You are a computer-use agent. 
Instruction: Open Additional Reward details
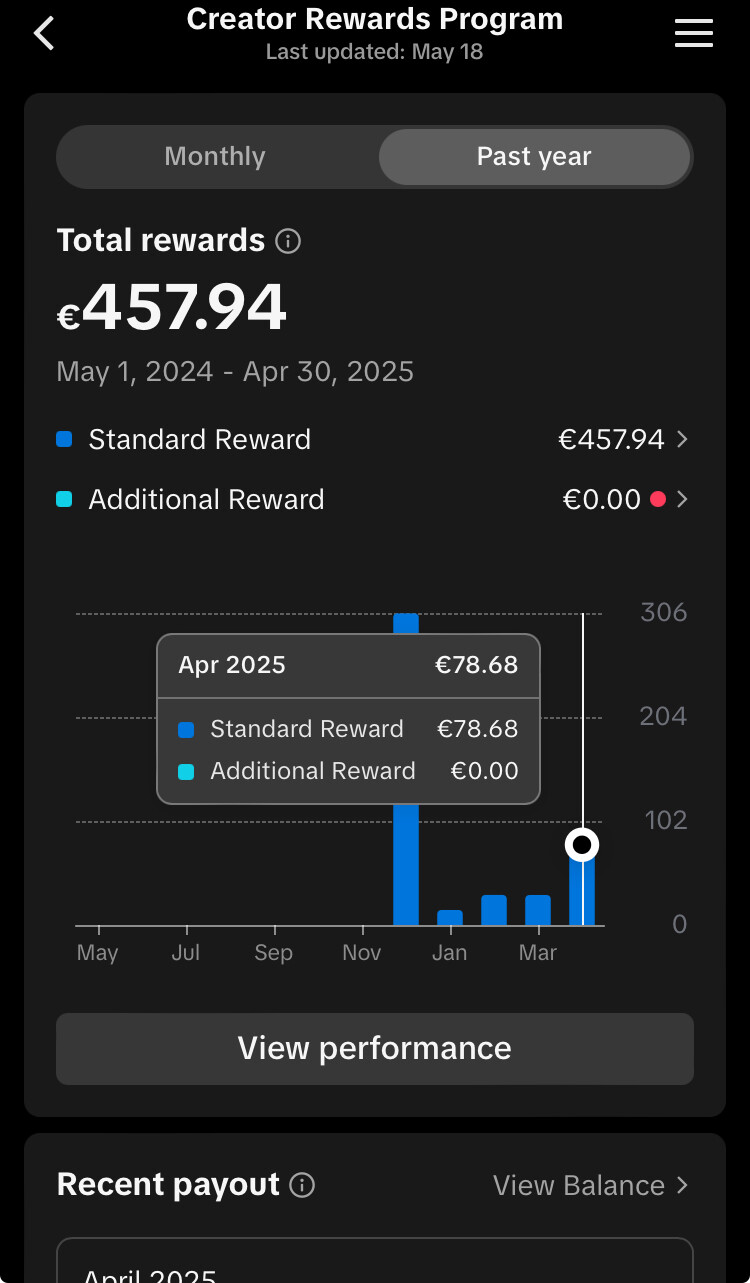[374, 499]
